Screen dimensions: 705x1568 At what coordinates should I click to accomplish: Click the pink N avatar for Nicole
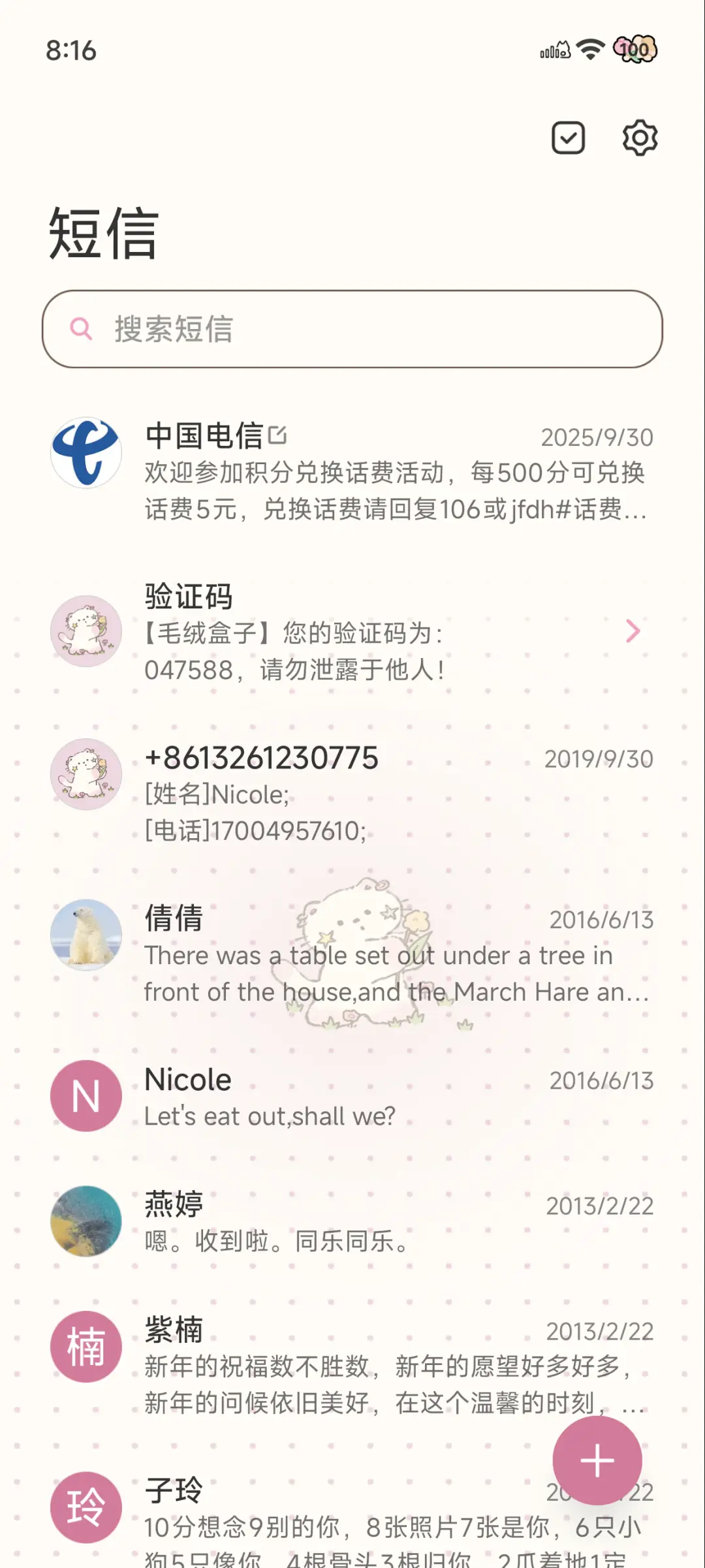pos(86,1095)
